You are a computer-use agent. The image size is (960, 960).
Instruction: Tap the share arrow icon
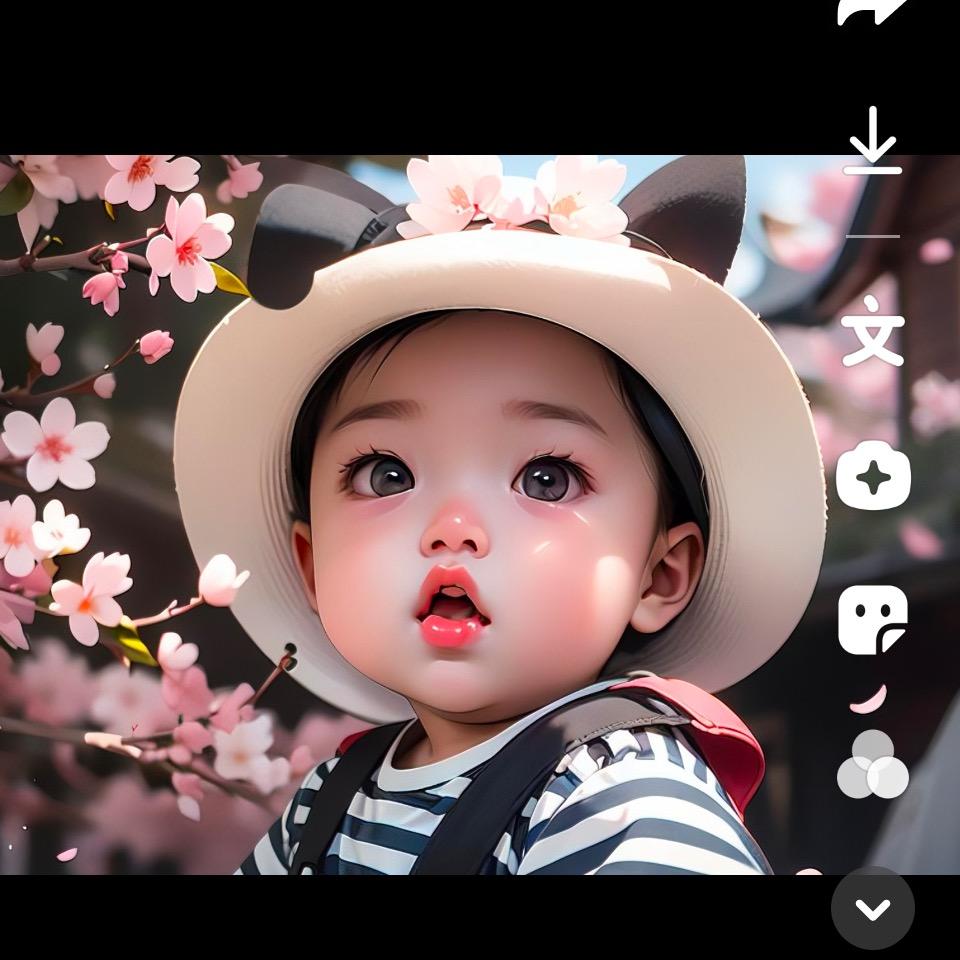click(x=872, y=11)
